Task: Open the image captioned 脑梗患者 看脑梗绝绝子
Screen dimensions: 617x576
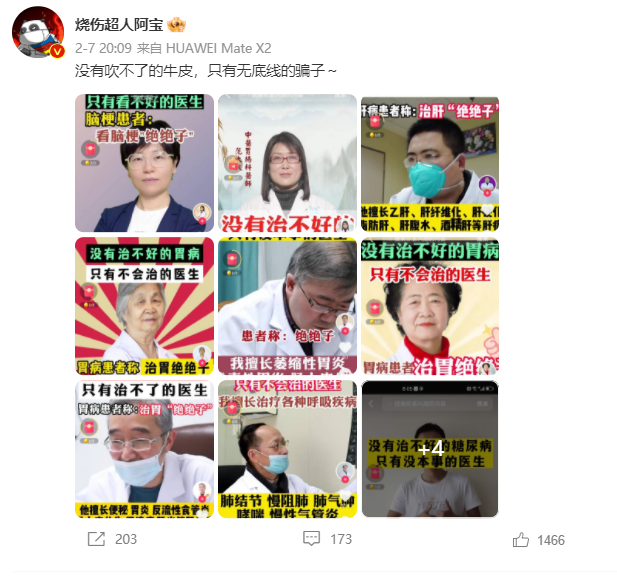Action: [143, 163]
